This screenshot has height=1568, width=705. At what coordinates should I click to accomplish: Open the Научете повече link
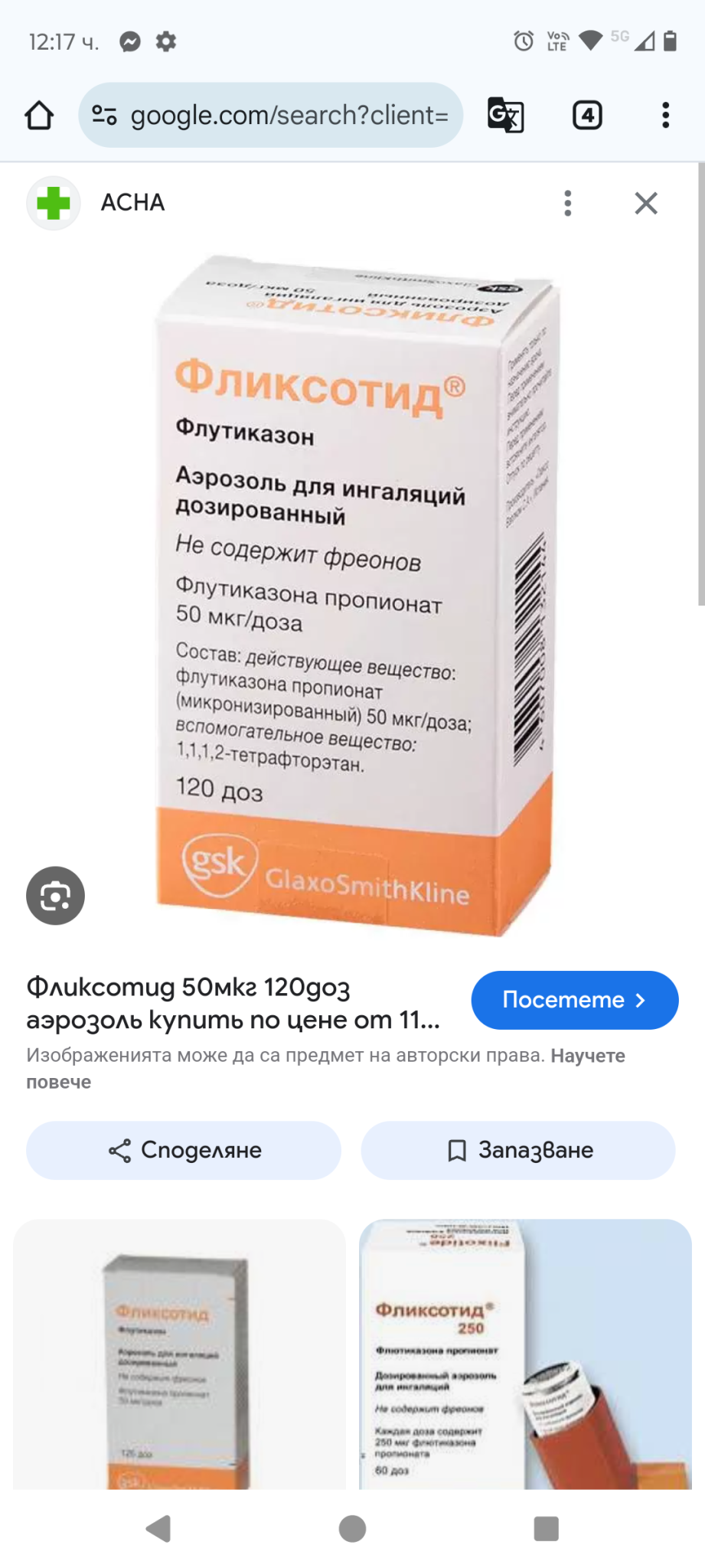click(587, 1056)
